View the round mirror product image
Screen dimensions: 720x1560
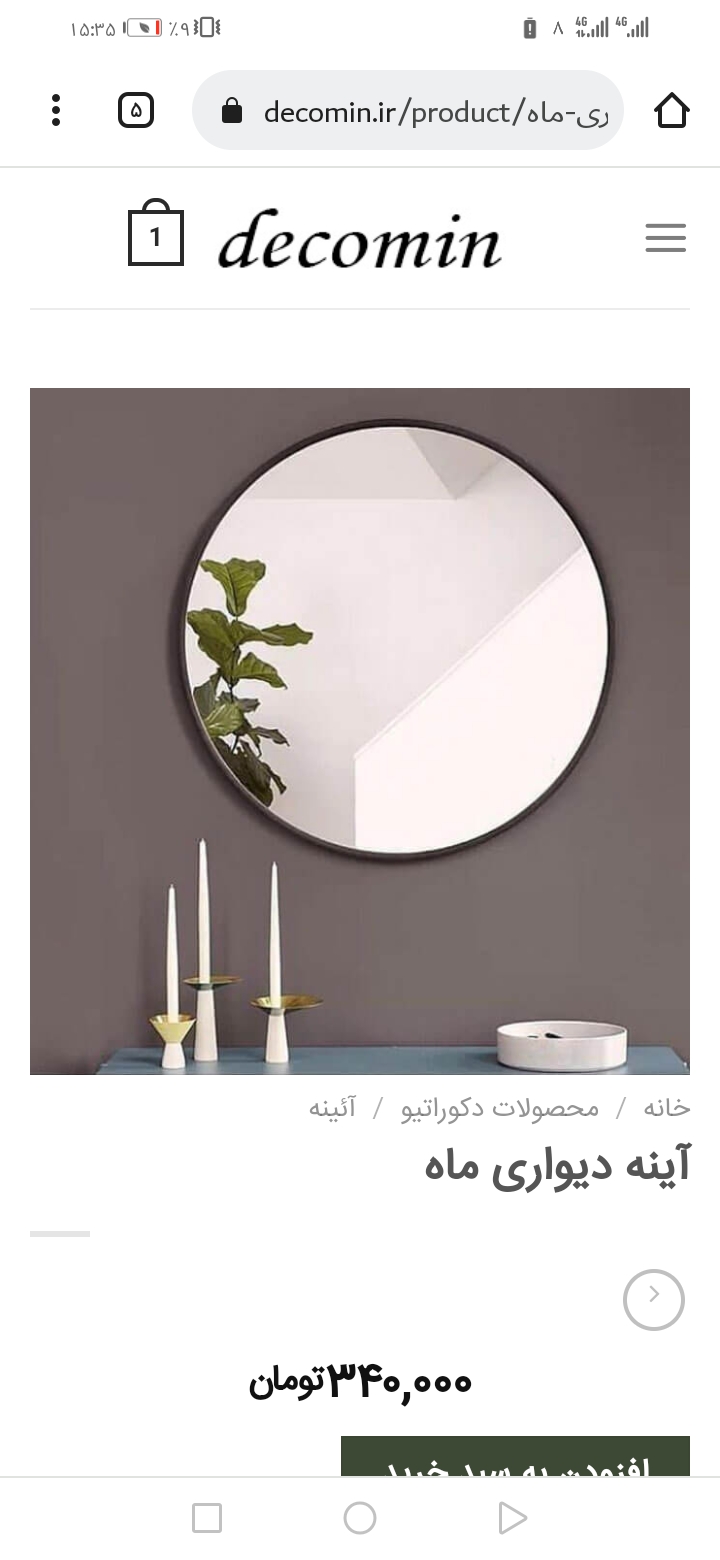point(360,730)
